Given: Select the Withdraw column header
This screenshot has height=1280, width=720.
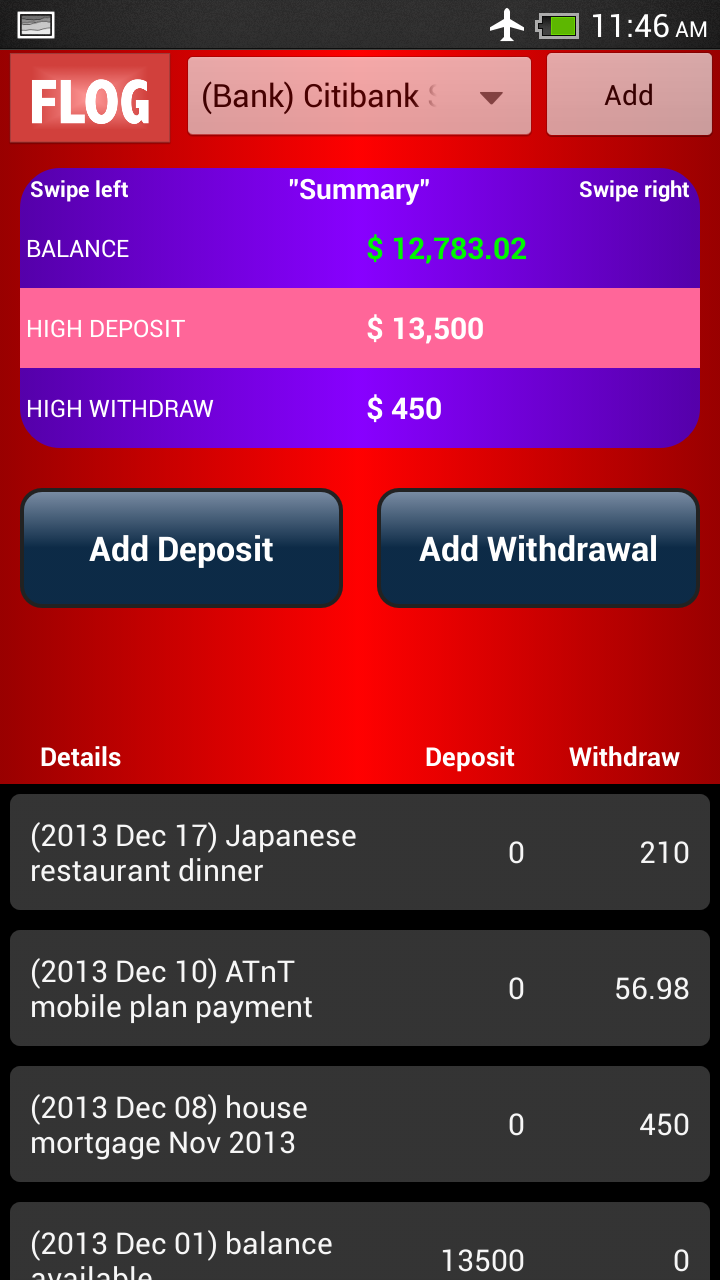Looking at the screenshot, I should [623, 757].
